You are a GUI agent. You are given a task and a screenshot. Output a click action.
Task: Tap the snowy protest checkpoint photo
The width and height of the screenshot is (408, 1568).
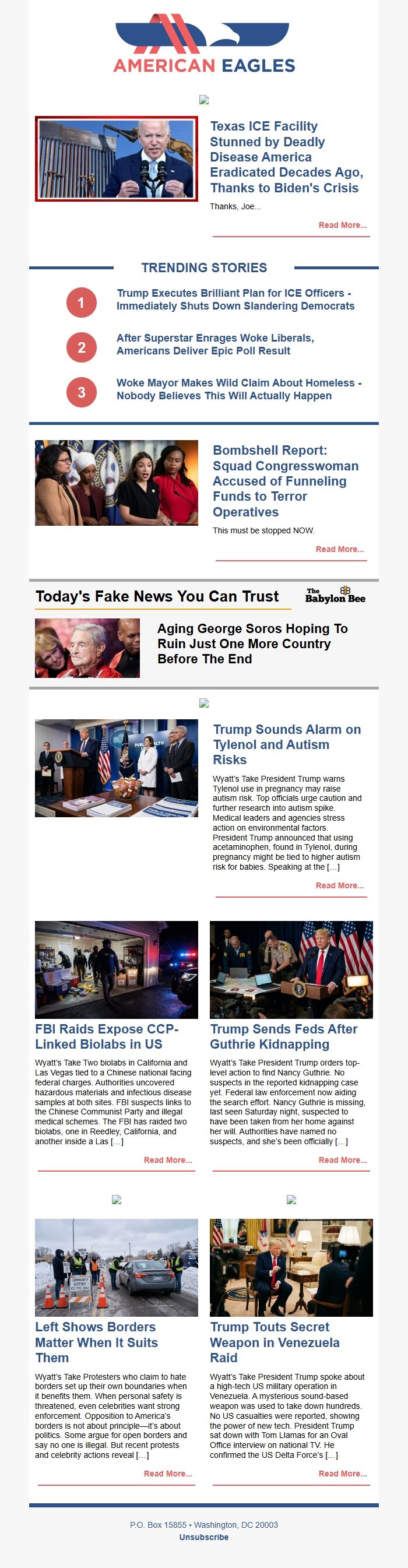coord(117,1268)
